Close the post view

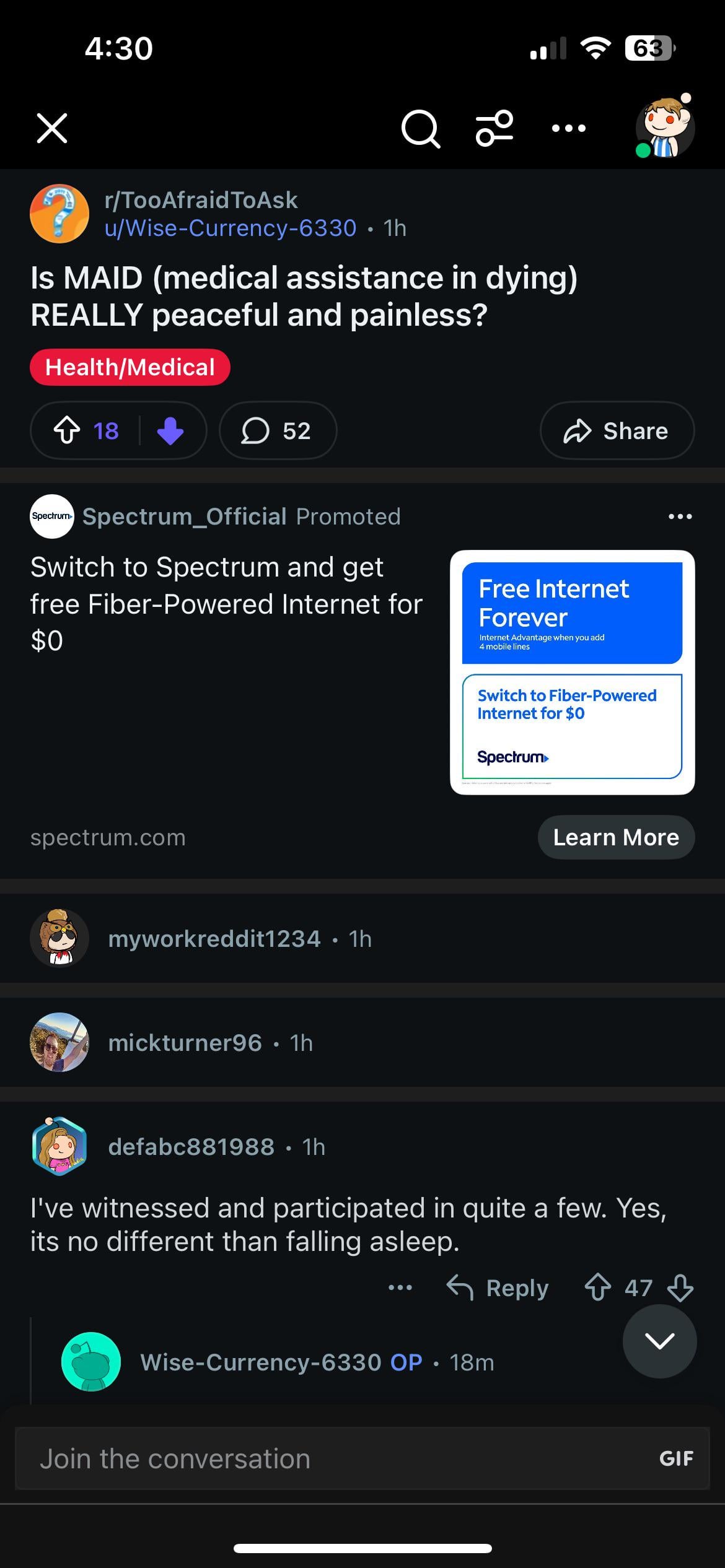(x=52, y=128)
